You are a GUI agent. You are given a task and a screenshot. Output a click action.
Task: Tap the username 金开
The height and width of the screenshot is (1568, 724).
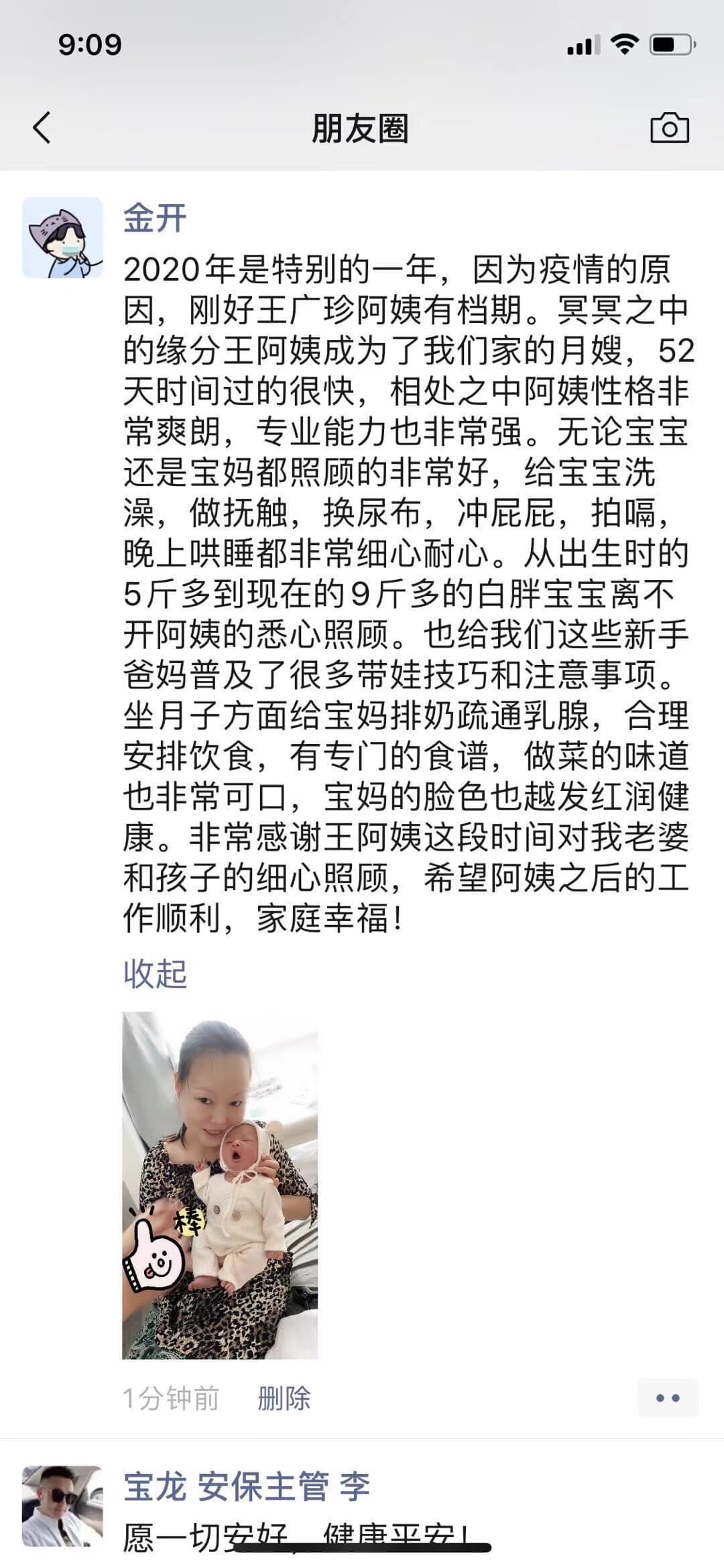click(x=155, y=218)
